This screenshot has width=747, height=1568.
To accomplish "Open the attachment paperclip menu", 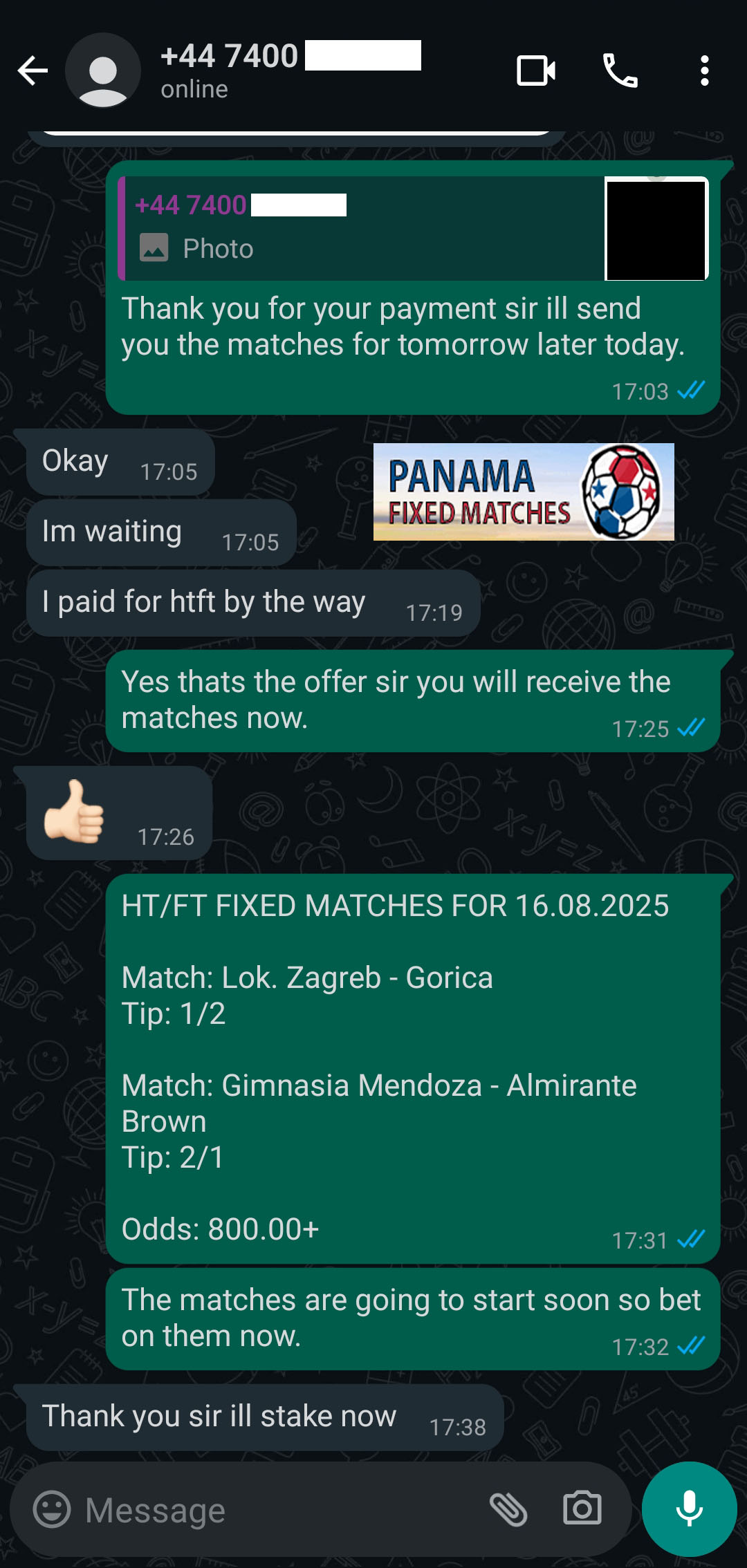I will 508,1509.
